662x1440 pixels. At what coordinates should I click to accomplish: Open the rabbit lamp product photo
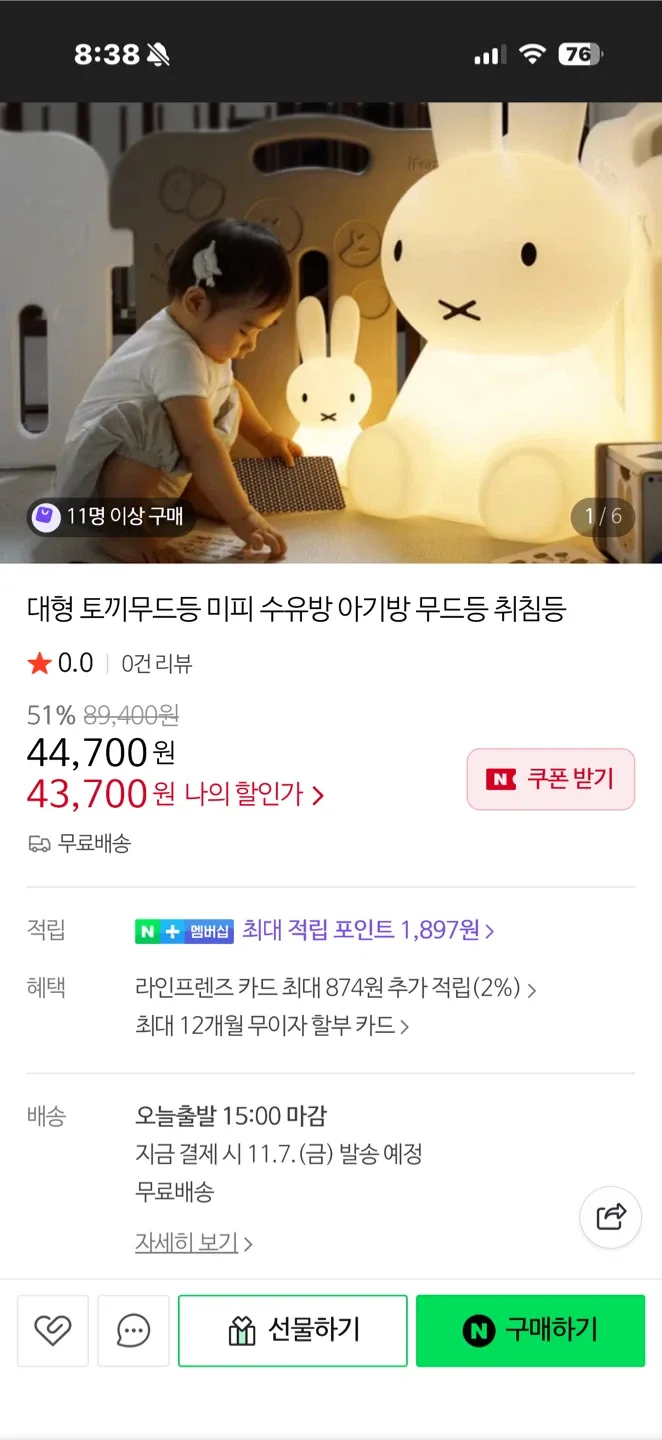(331, 330)
